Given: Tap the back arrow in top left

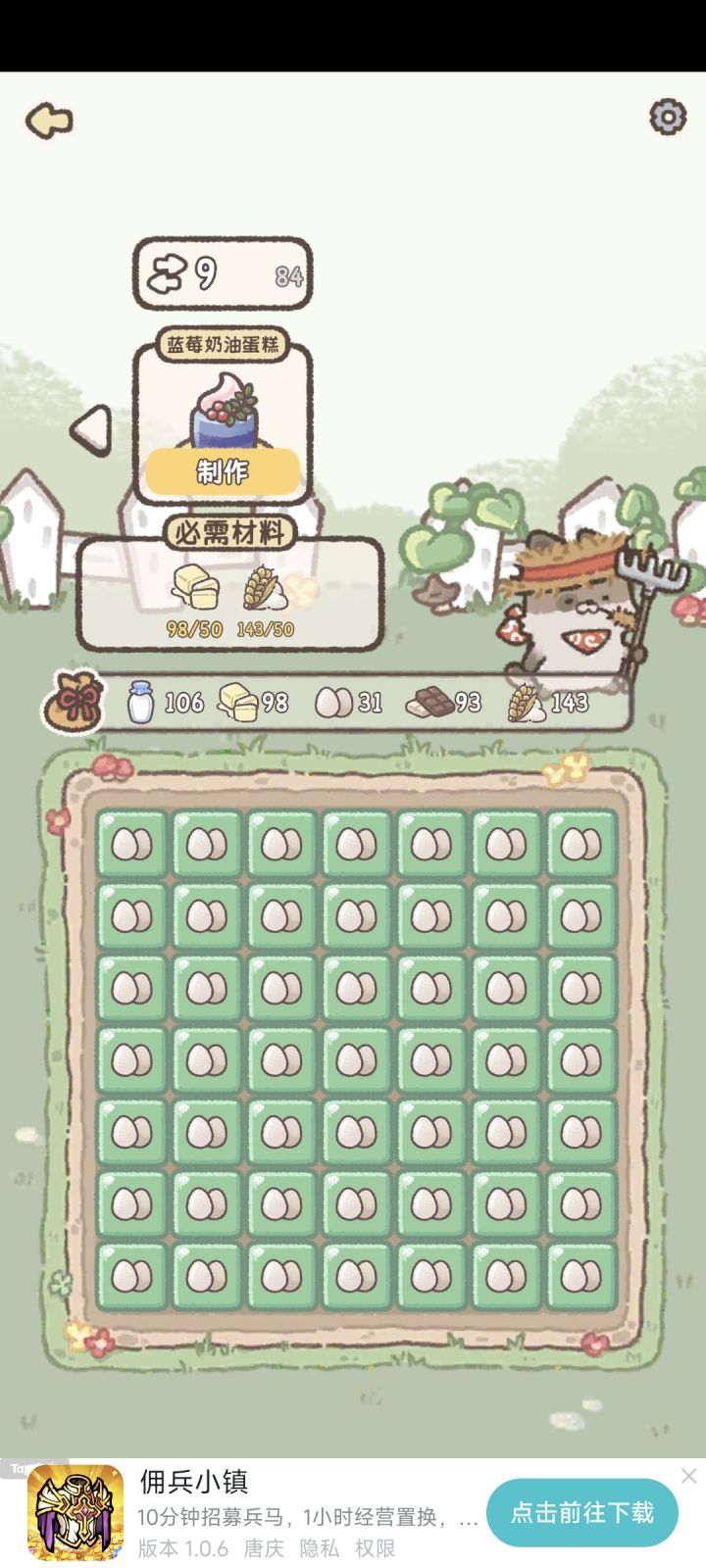Looking at the screenshot, I should [x=48, y=120].
